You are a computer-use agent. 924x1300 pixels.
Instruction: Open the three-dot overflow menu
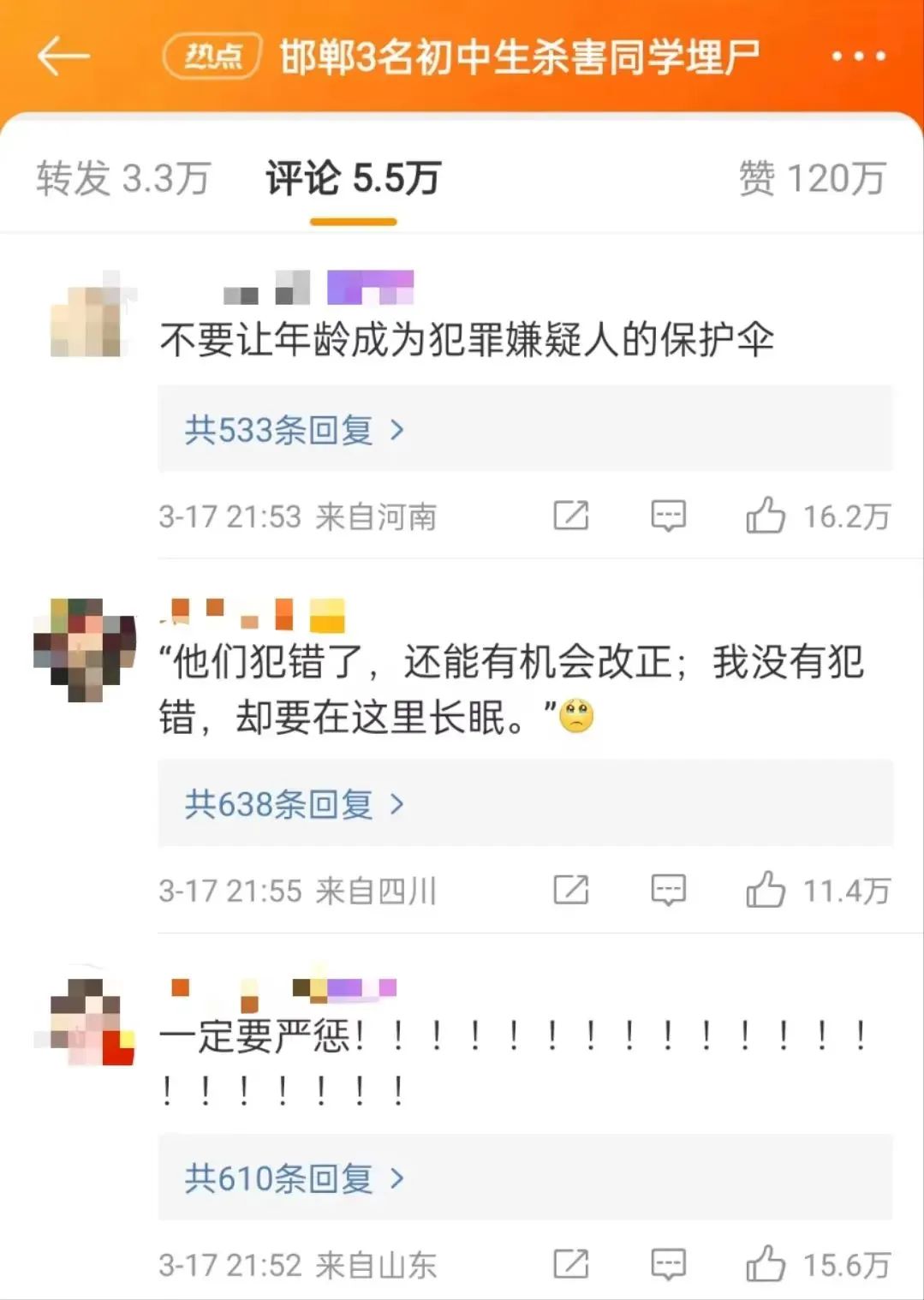coord(858,57)
